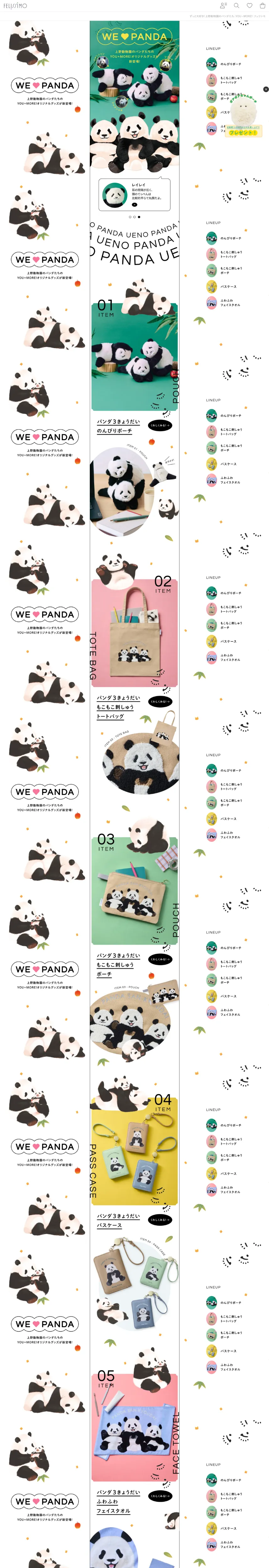Open the プレゼント! promotion banner
This screenshot has width=269, height=1568.
click(243, 132)
